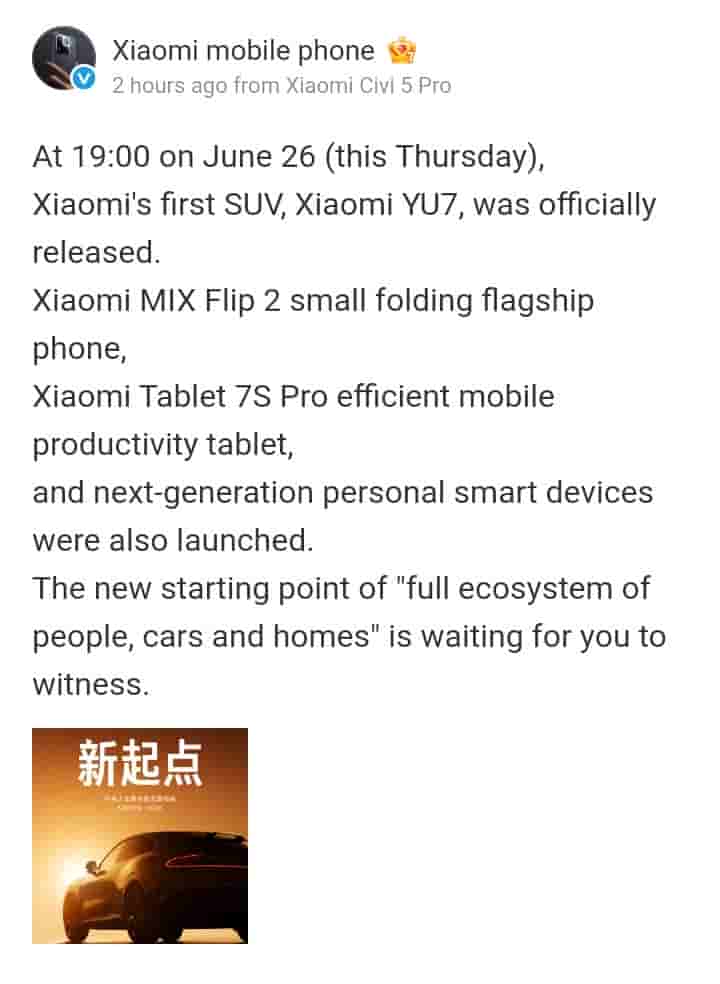Open Xiaomi mobile phone's profile picture
This screenshot has width=720, height=984.
tap(64, 58)
